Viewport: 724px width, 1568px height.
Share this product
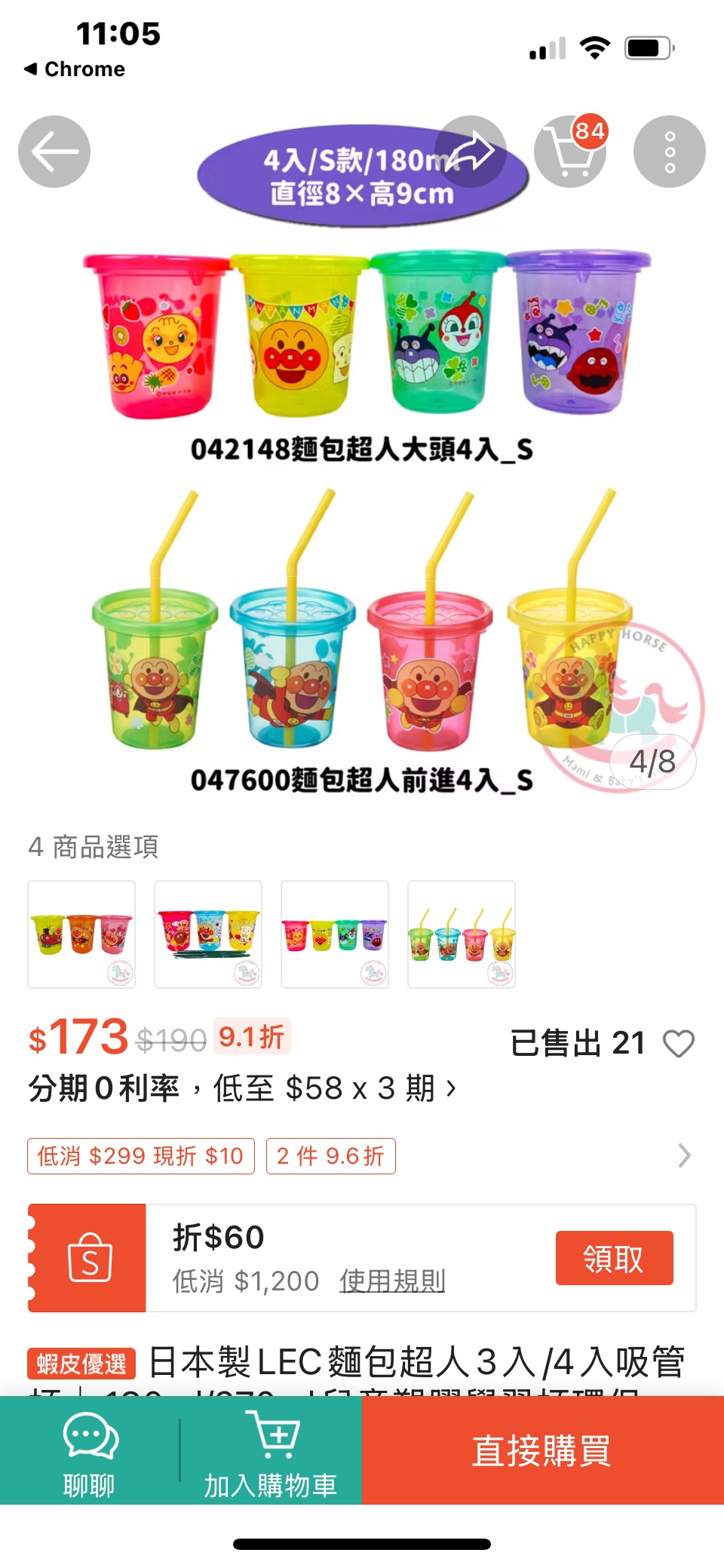(x=471, y=152)
